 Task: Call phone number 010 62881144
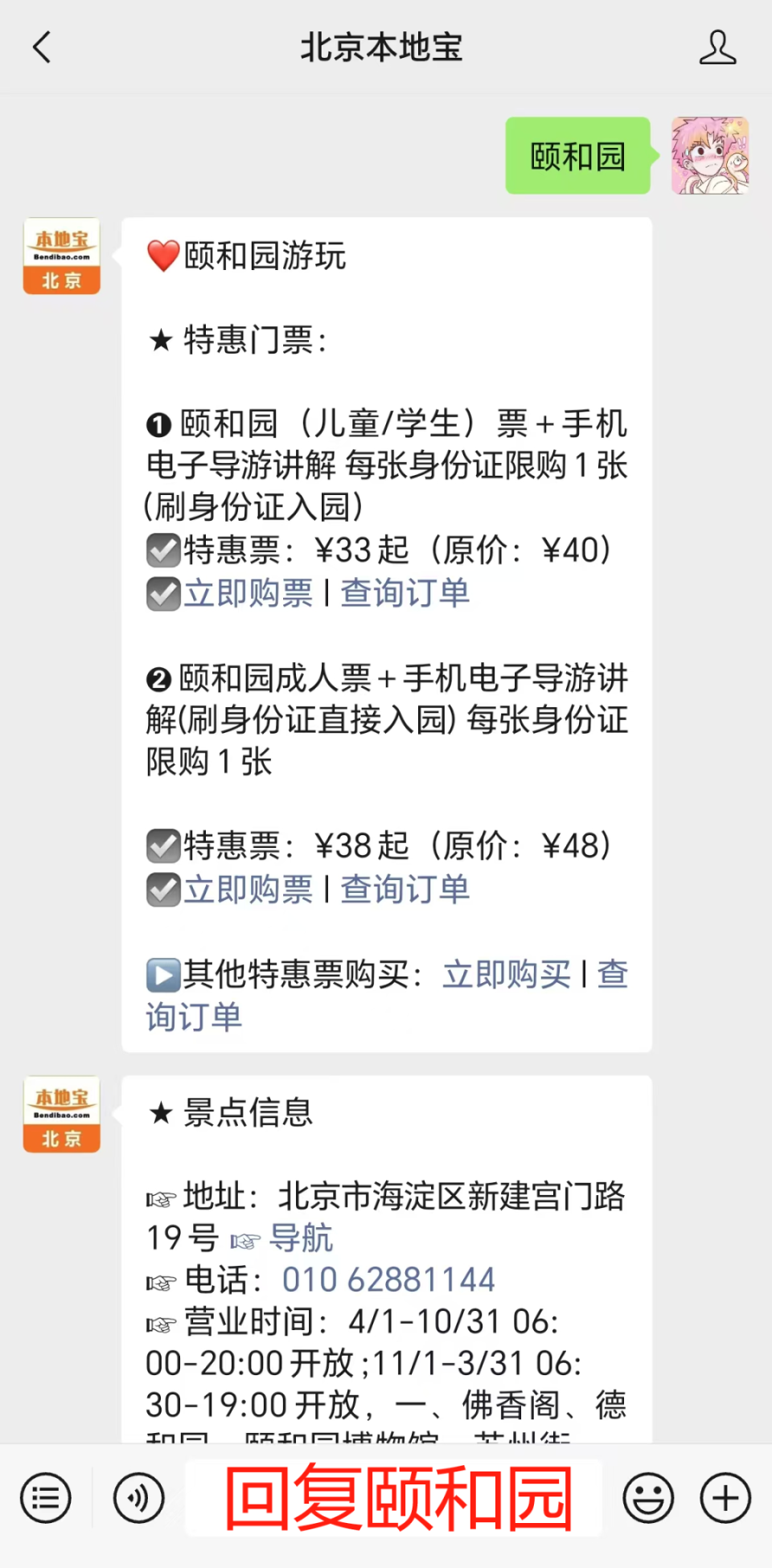click(x=388, y=1279)
